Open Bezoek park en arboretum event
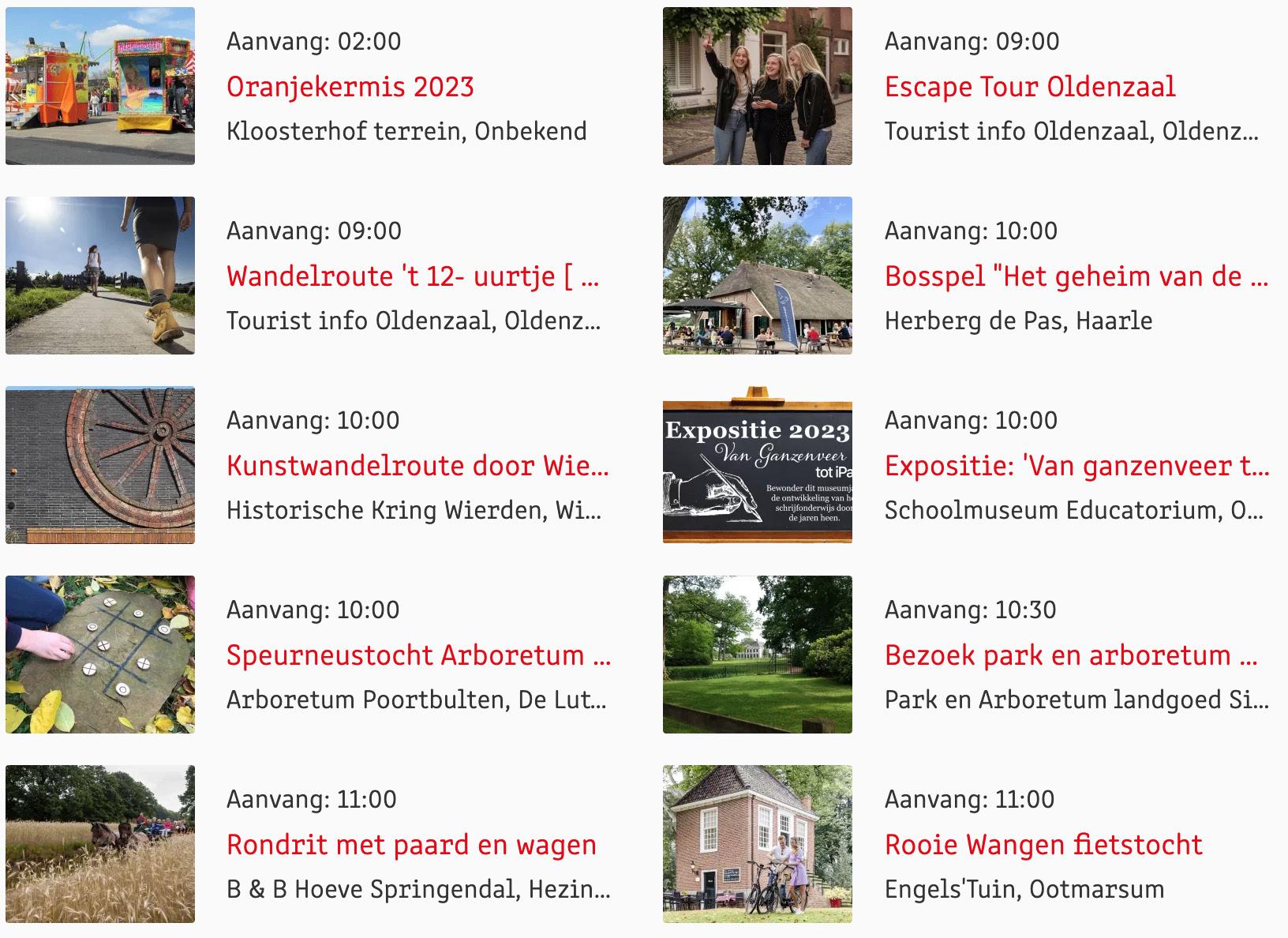 click(1070, 655)
